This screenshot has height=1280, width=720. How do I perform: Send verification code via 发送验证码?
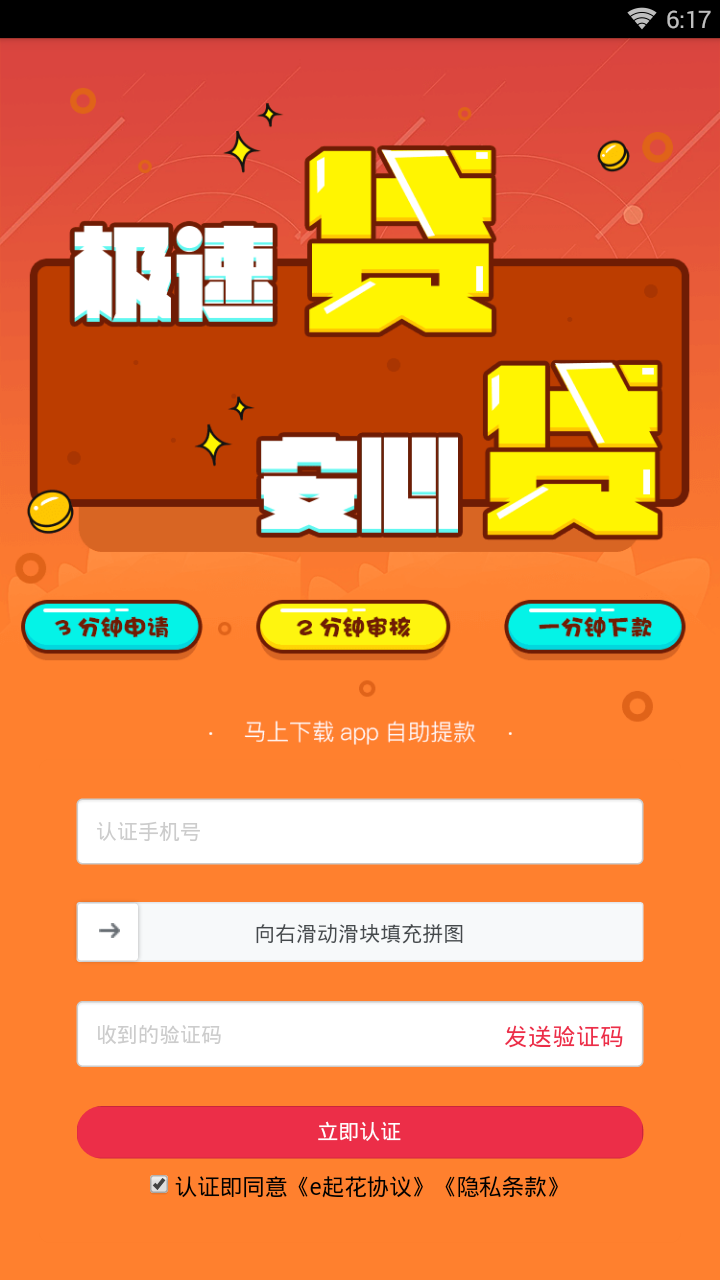563,1036
